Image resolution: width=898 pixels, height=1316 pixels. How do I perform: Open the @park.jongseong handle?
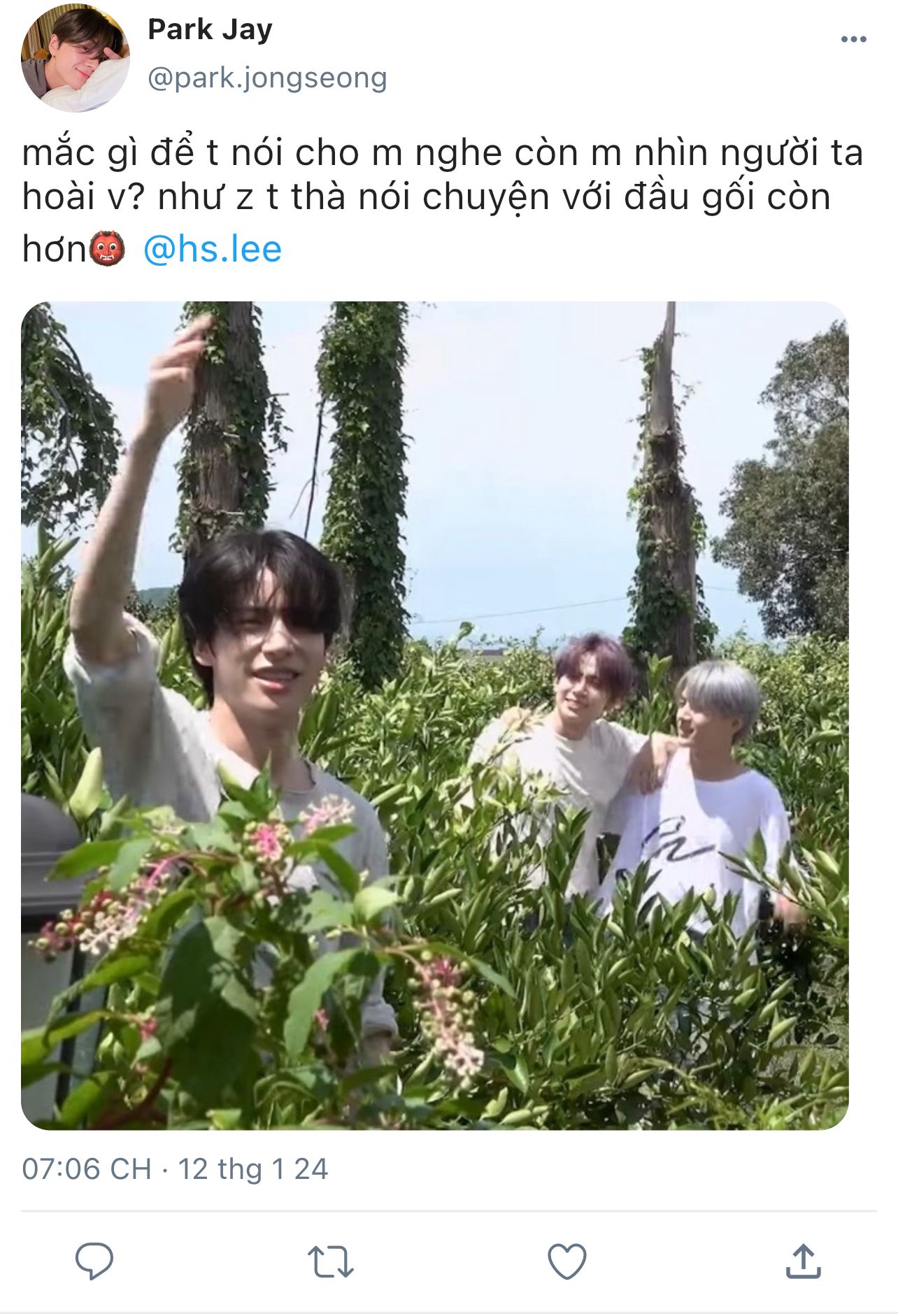tap(267, 78)
